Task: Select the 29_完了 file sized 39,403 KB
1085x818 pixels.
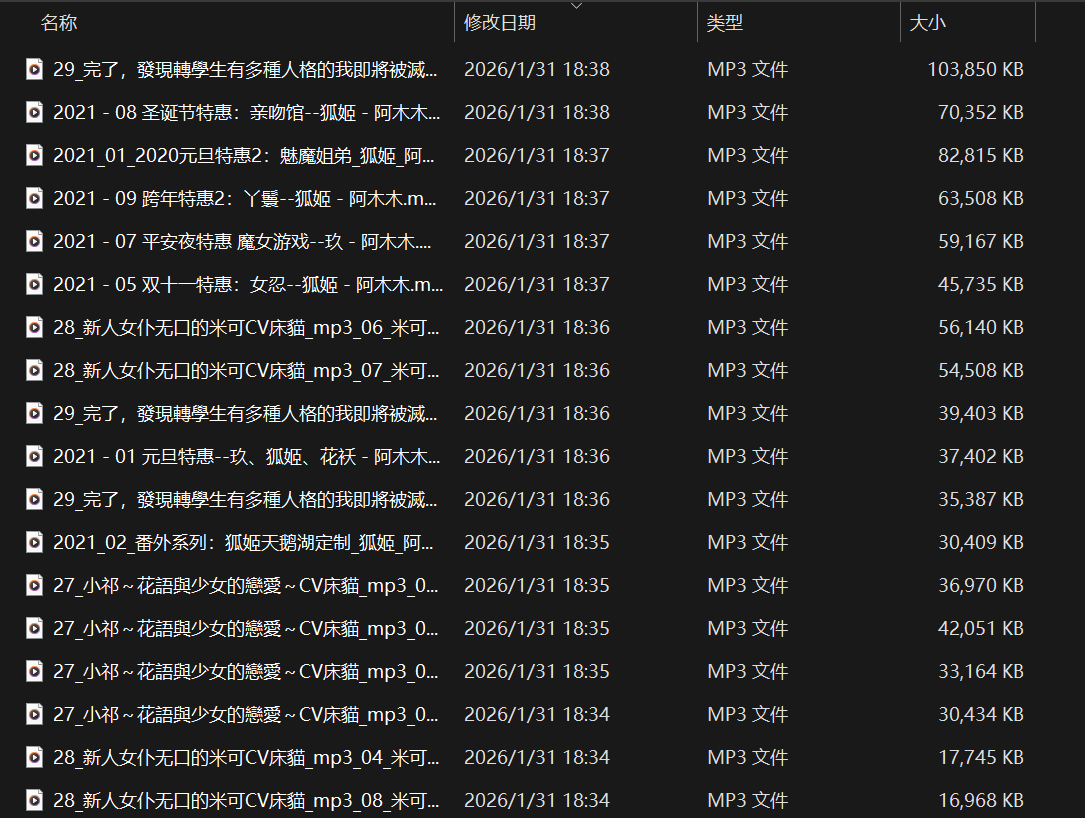Action: point(245,414)
